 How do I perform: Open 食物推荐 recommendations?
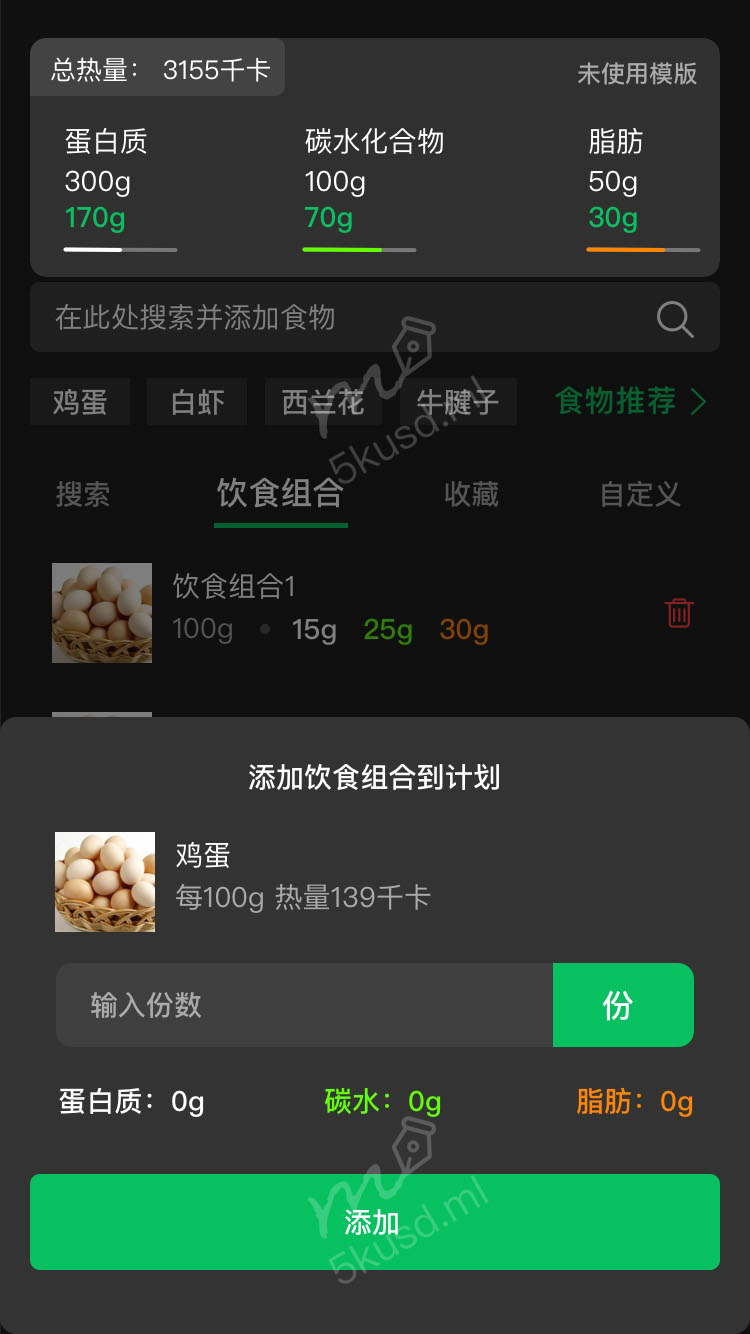(x=630, y=402)
